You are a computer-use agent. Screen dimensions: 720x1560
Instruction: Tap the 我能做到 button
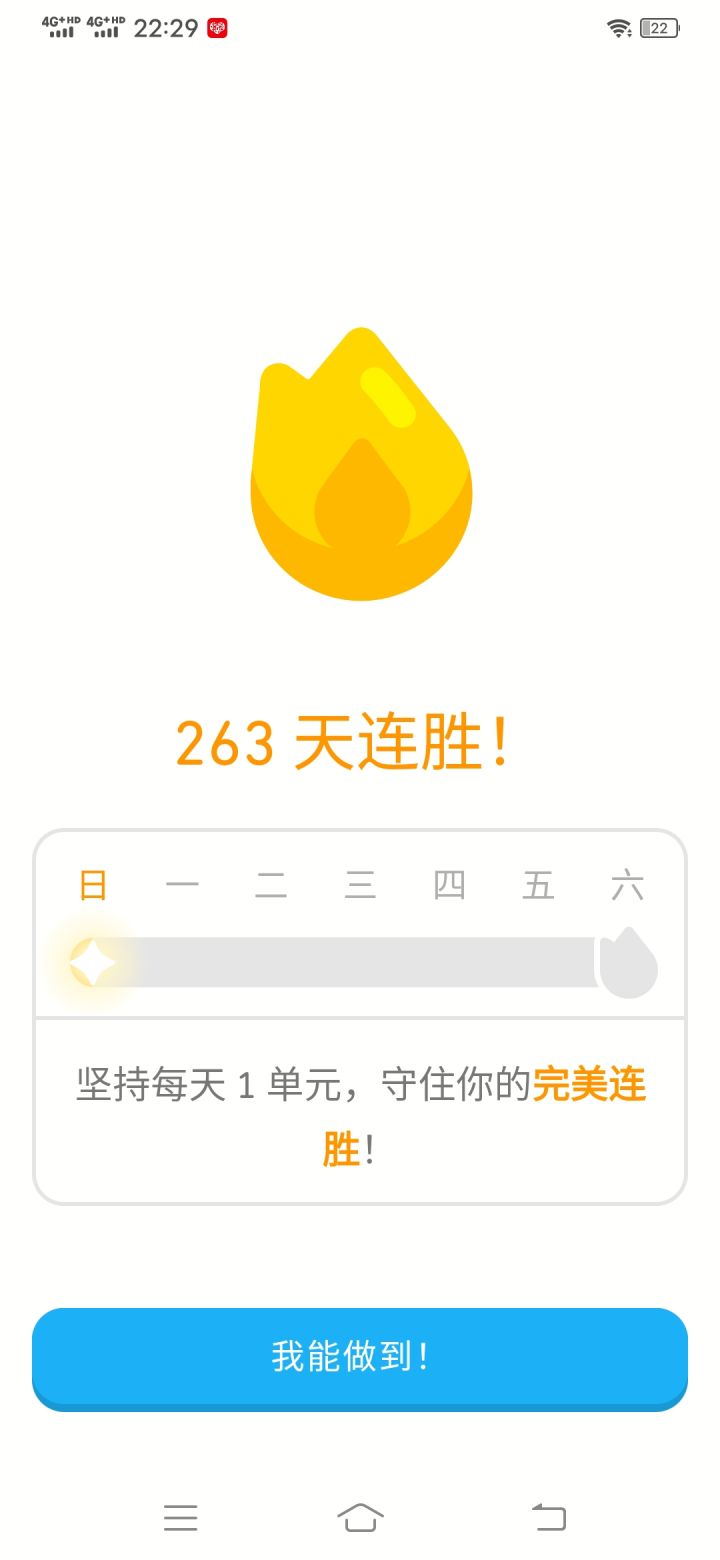(360, 1358)
